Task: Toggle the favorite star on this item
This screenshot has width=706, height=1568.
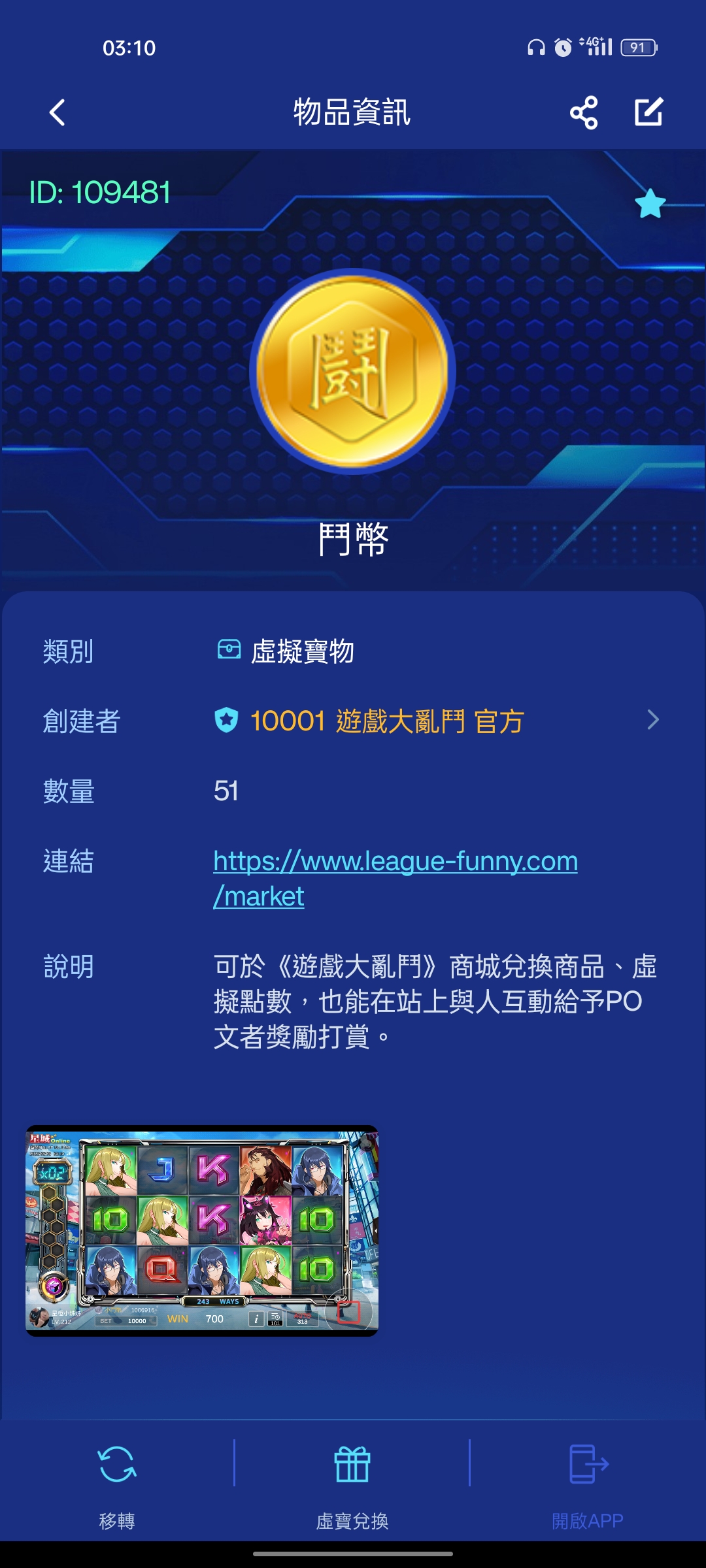Action: coord(650,204)
